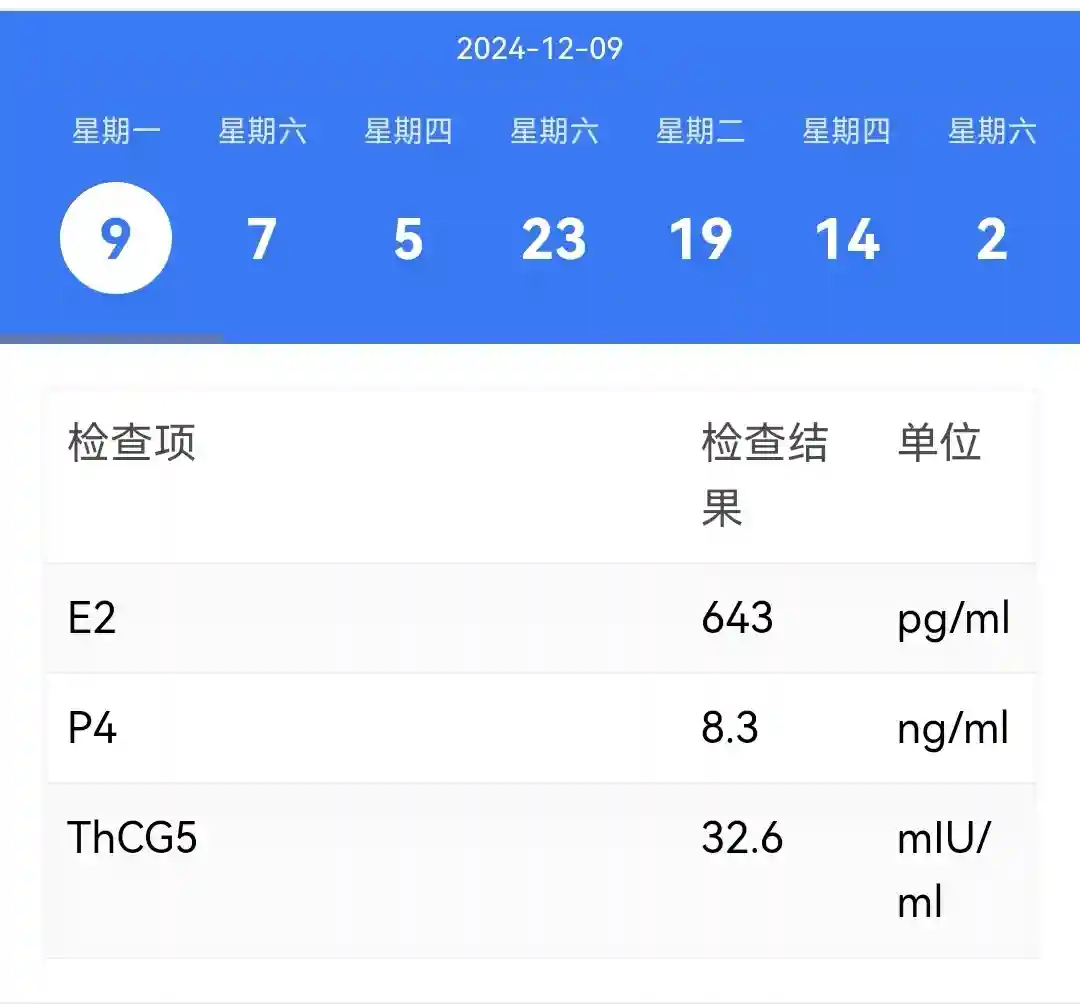This screenshot has height=1004, width=1080.
Task: Switch to Tuesday the 19th date
Action: point(700,238)
